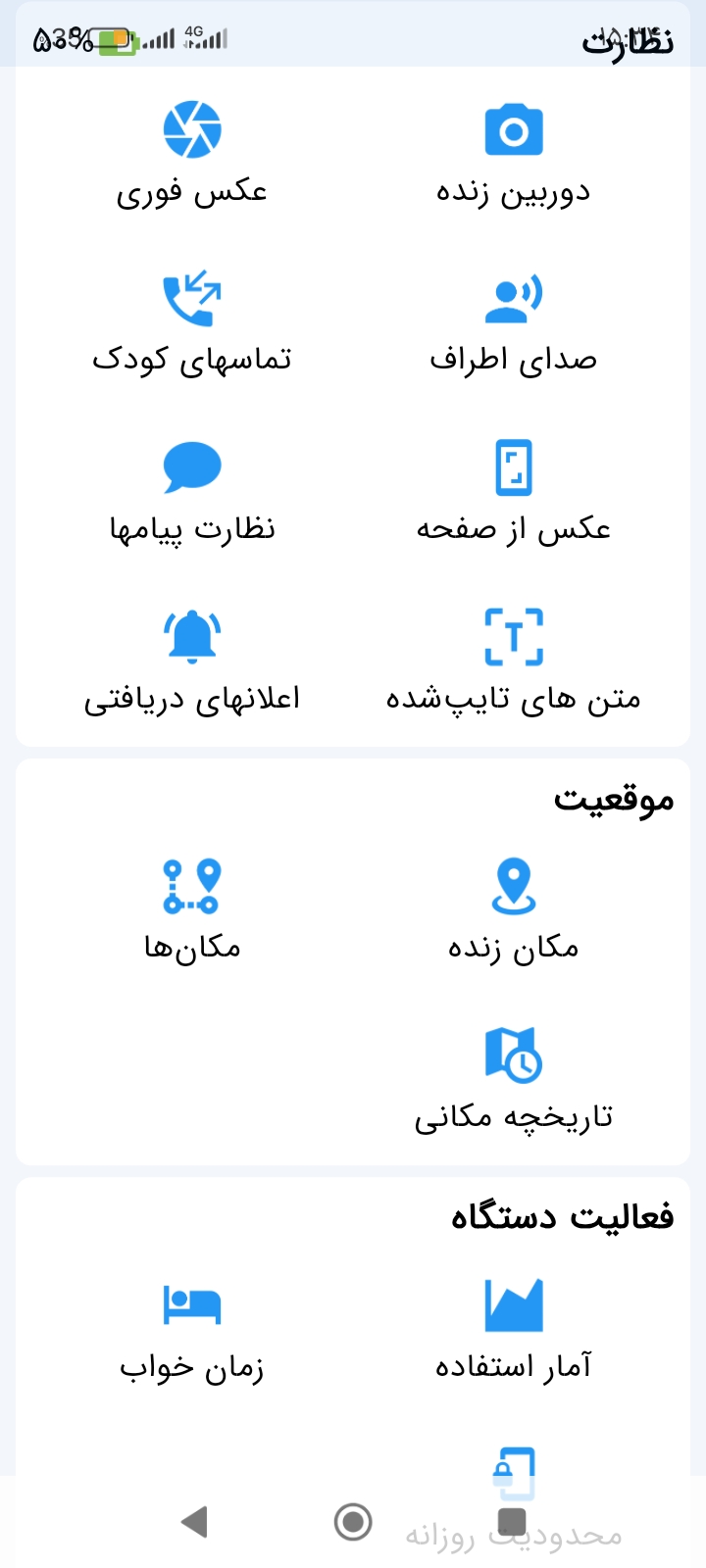Go to the home screen
This screenshot has width=706, height=1568.
click(353, 1522)
